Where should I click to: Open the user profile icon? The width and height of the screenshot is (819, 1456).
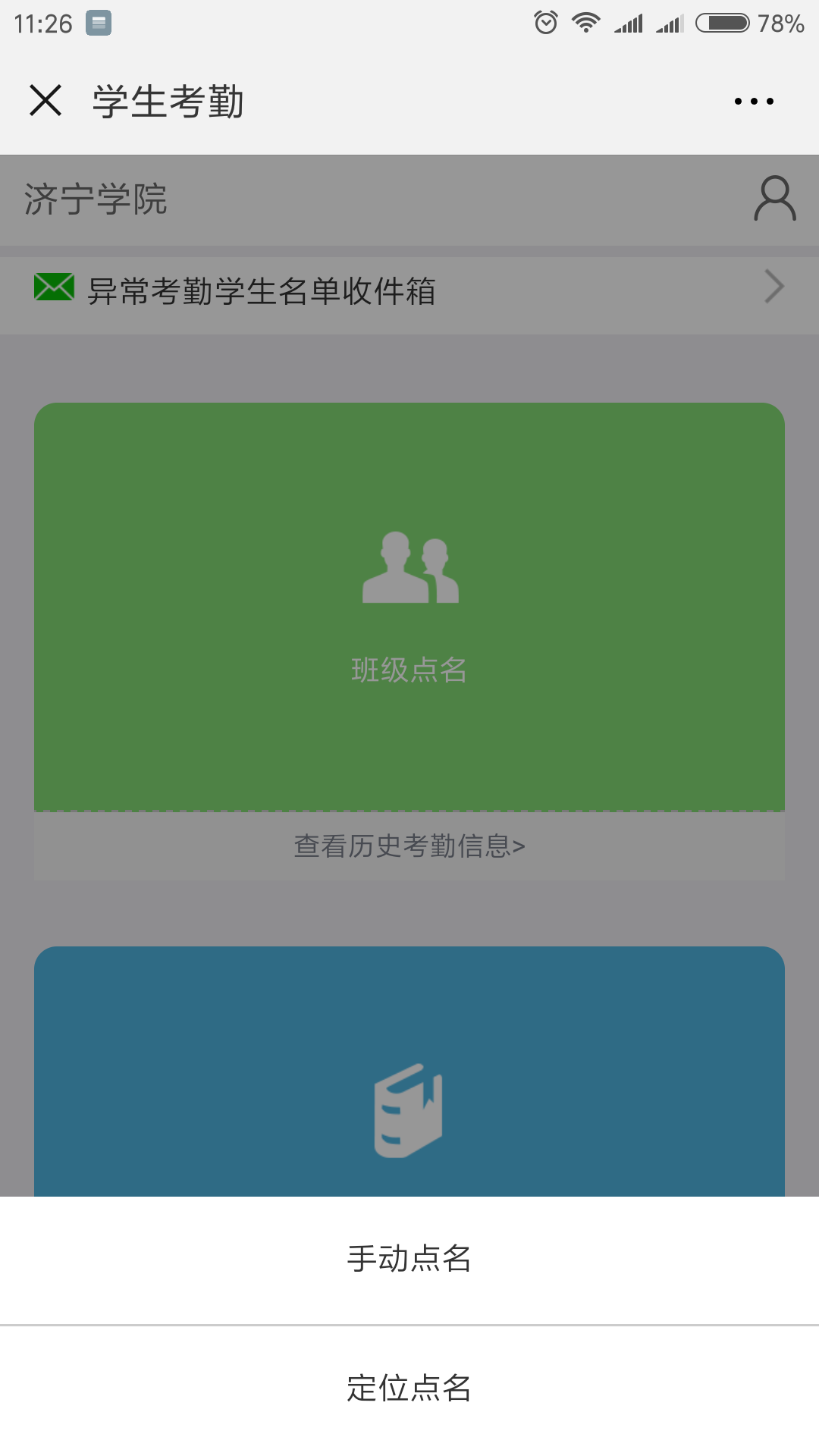tap(774, 199)
